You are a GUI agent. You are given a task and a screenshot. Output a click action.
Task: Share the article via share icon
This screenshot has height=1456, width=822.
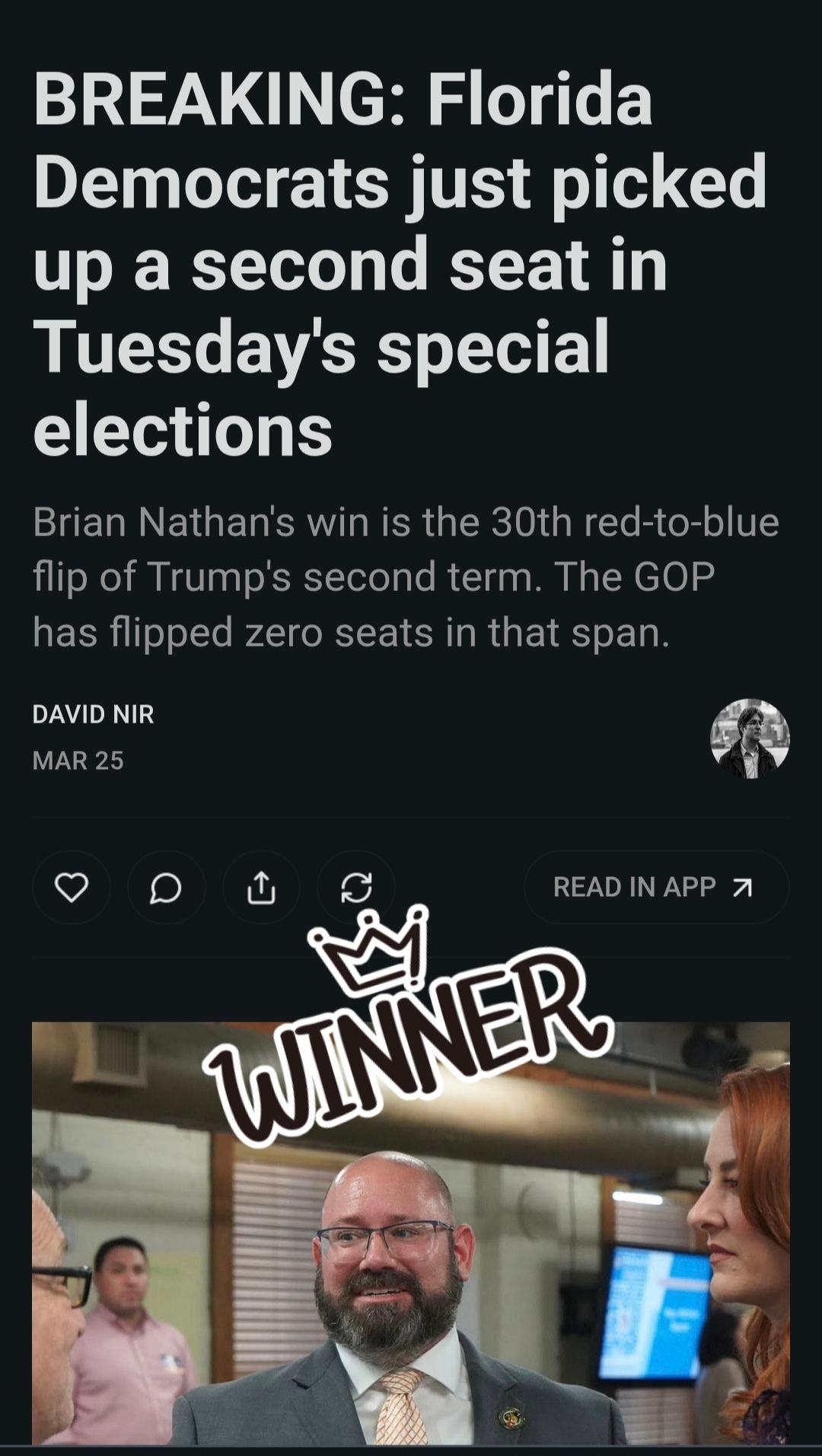261,887
